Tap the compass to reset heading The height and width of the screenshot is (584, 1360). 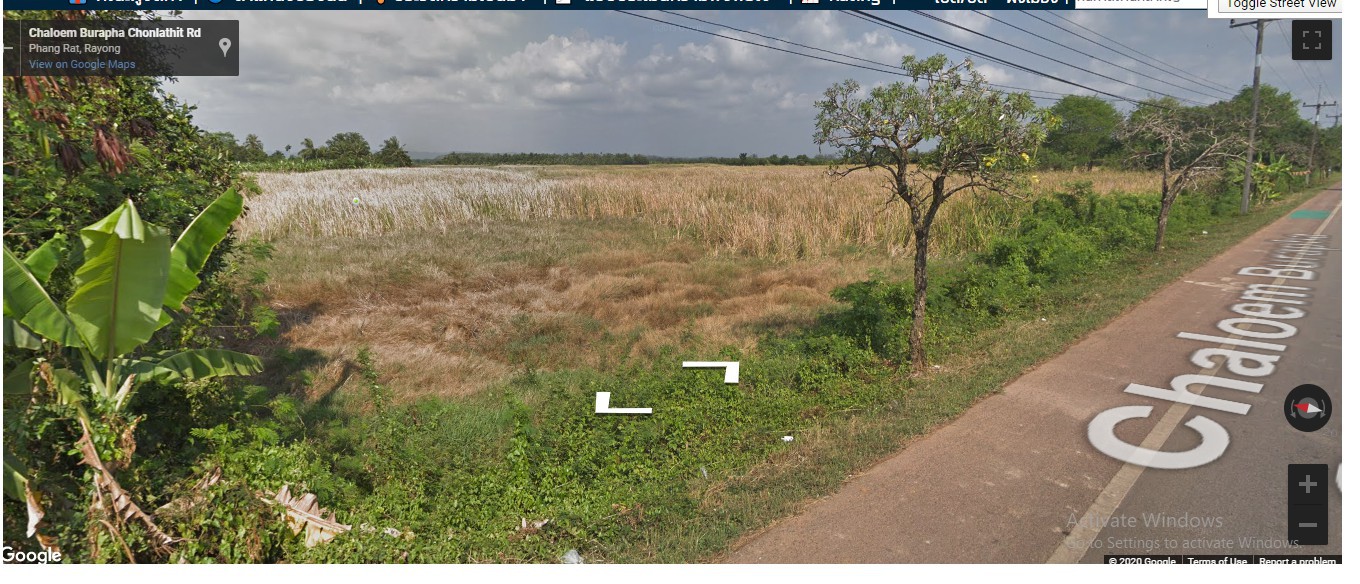[x=1307, y=408]
